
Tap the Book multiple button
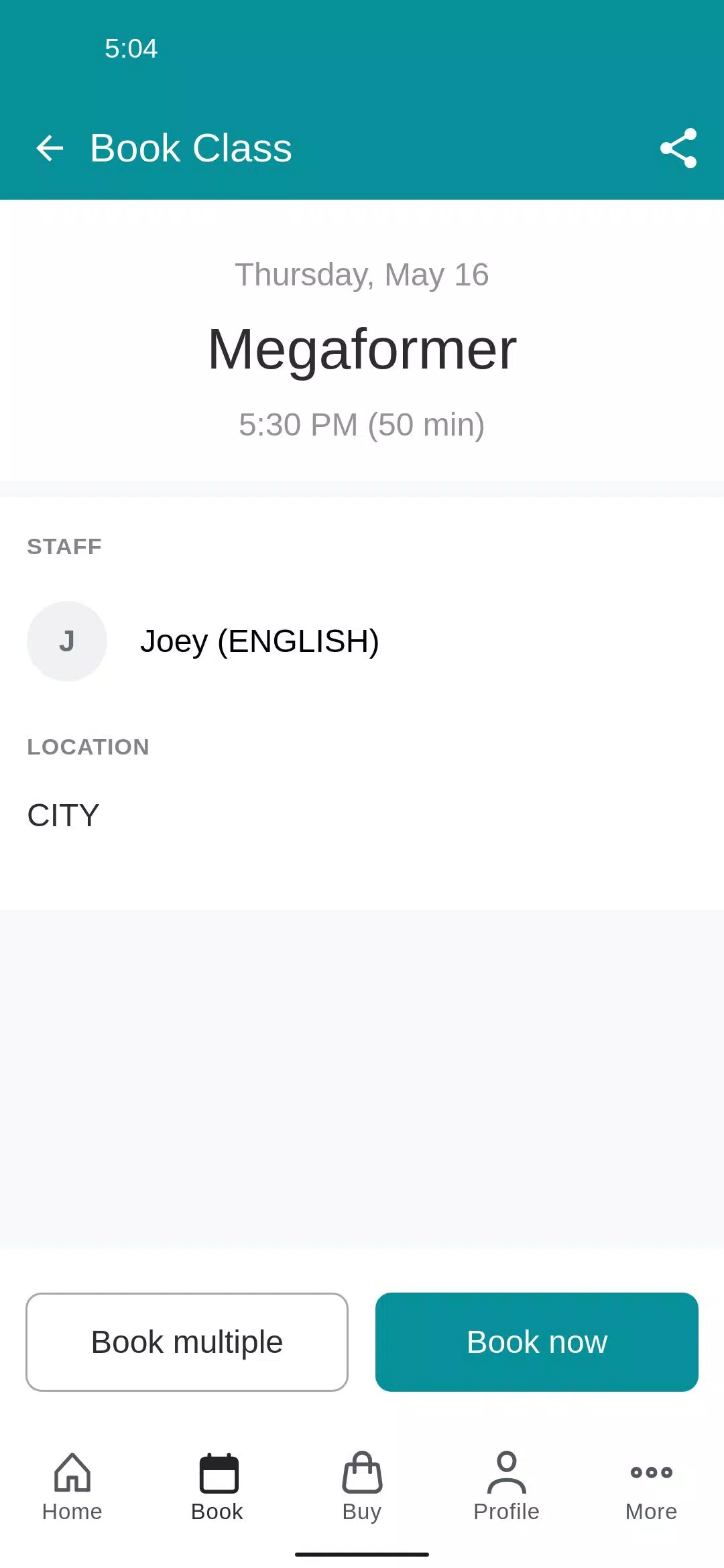pos(187,1342)
